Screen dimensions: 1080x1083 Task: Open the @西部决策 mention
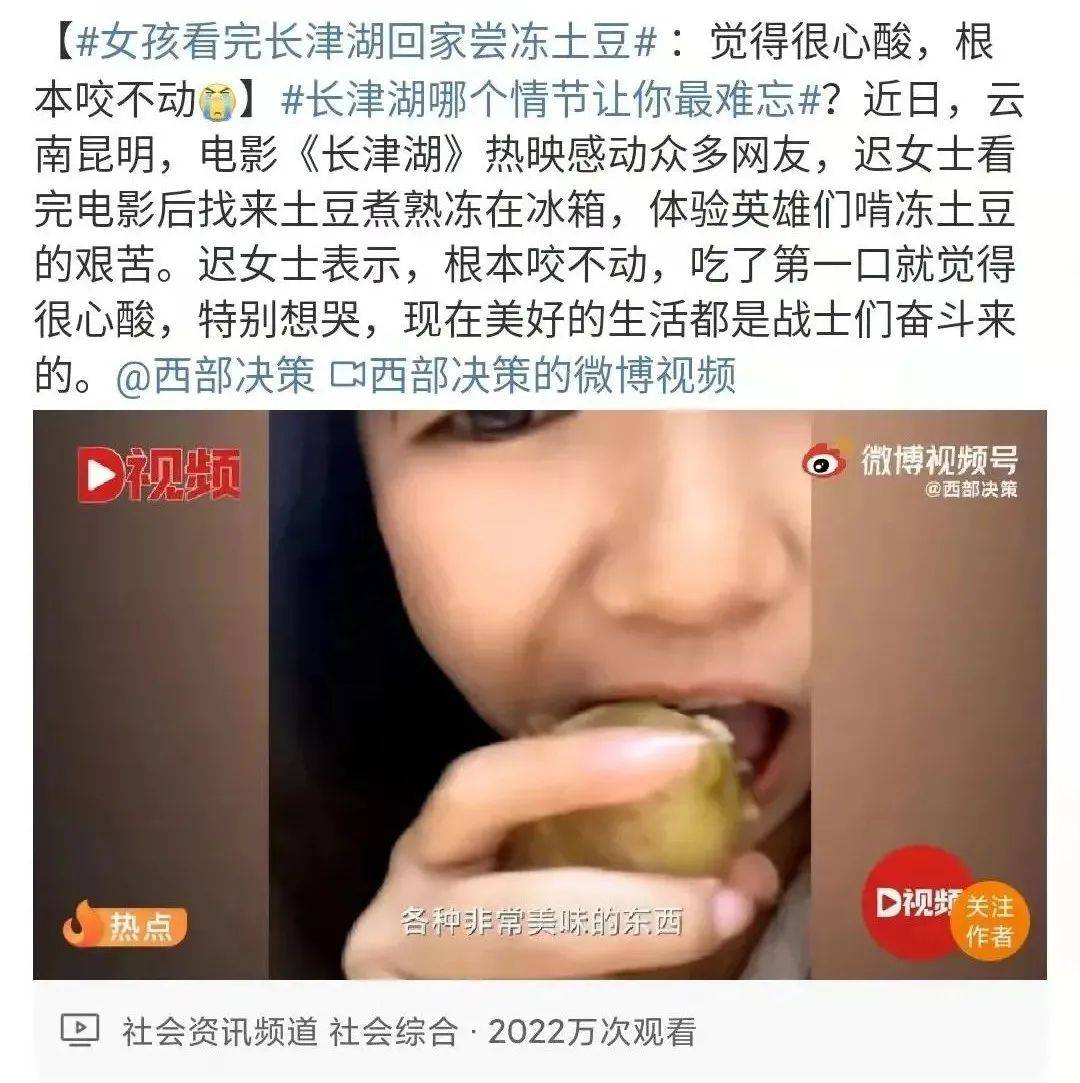(x=215, y=377)
